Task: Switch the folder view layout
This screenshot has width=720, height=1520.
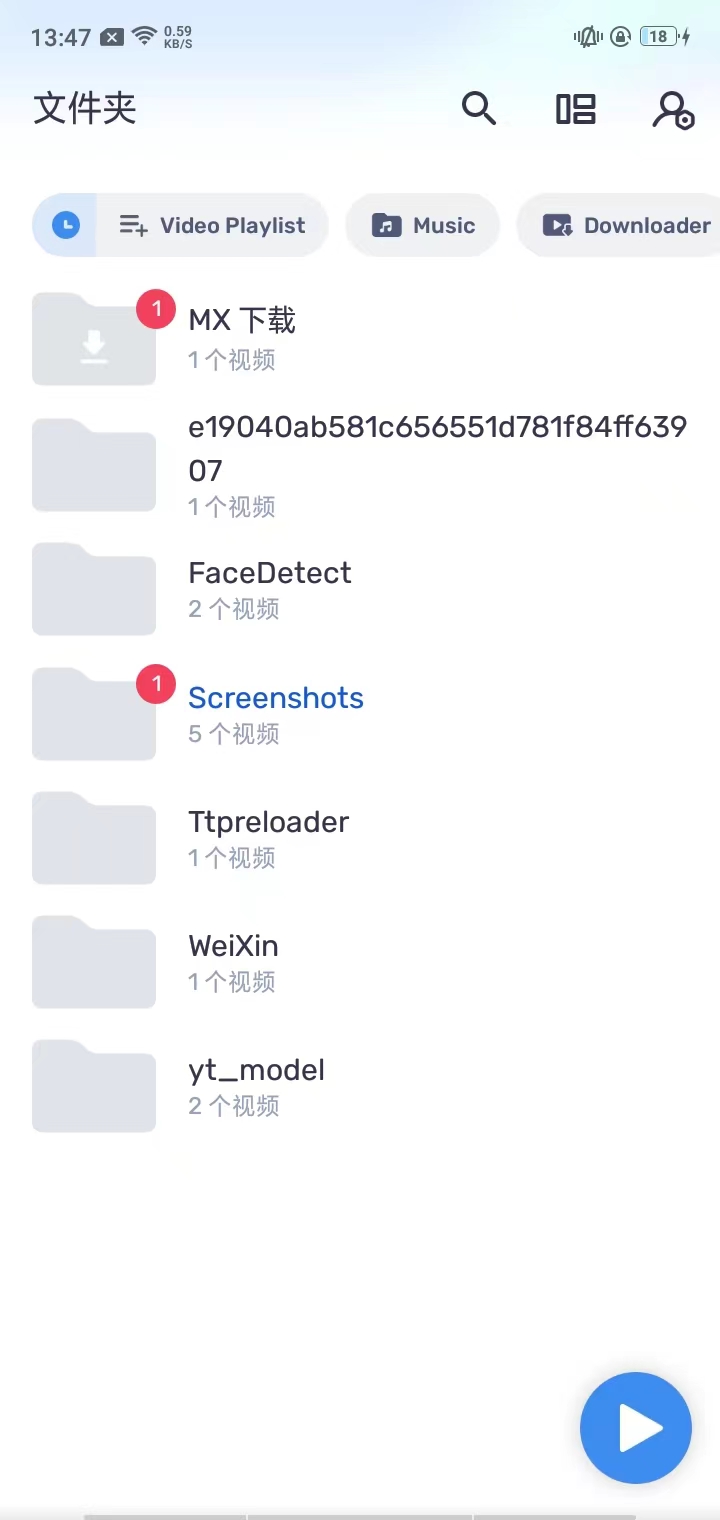Action: click(576, 108)
